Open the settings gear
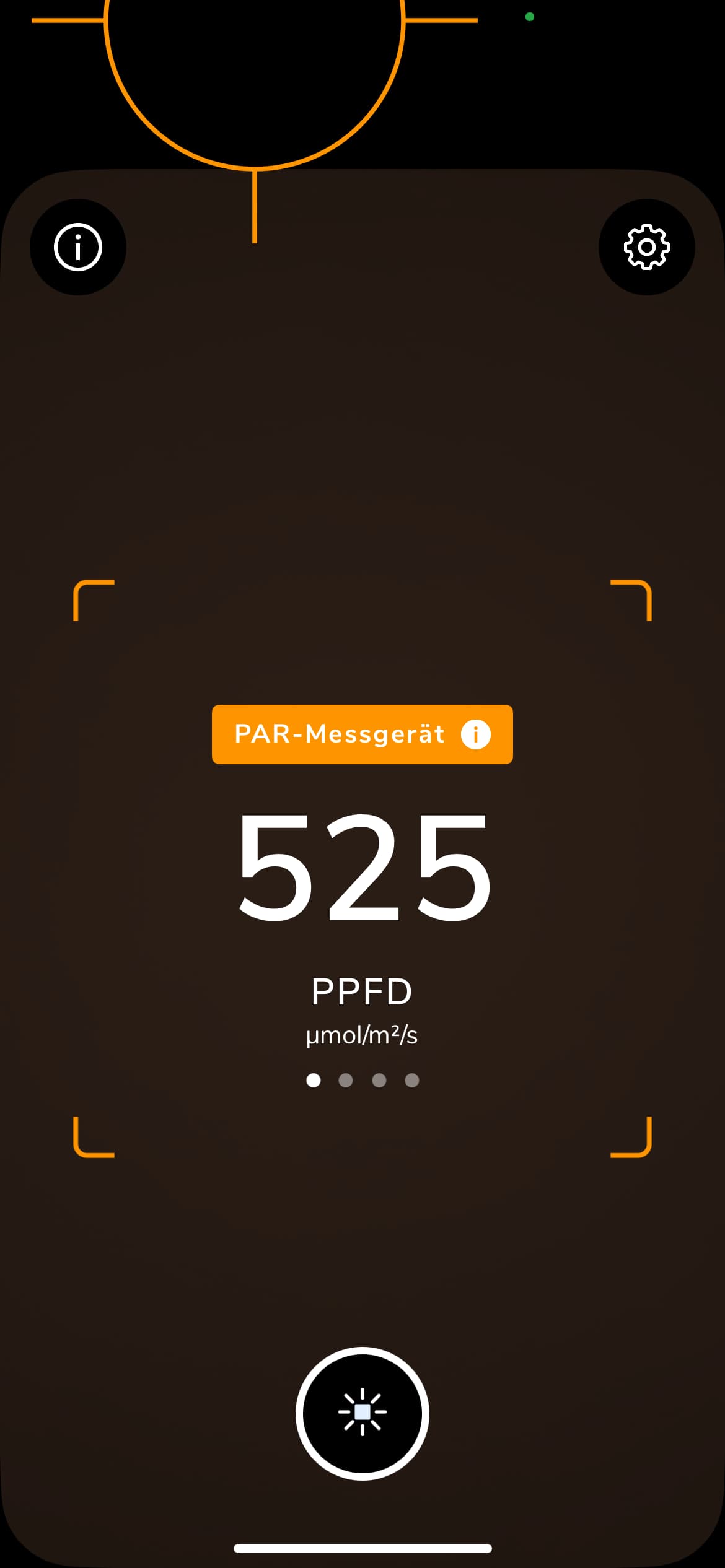 click(x=646, y=247)
